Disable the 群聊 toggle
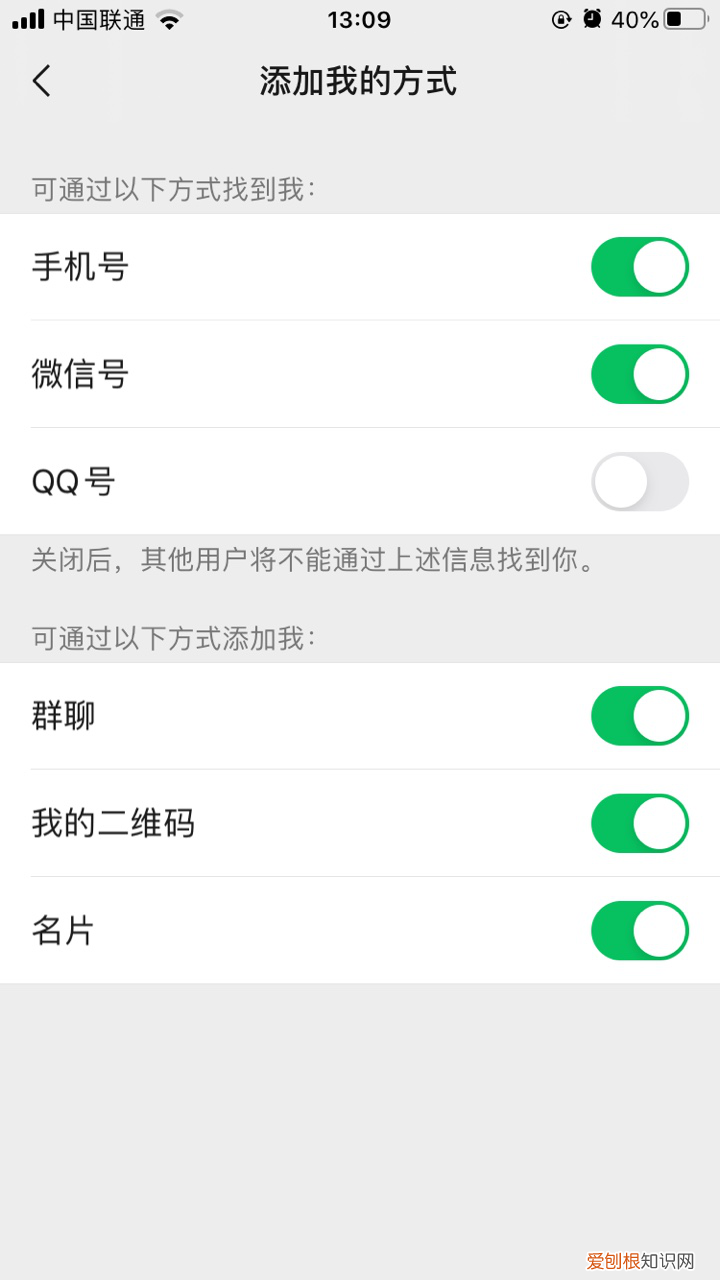 pos(639,715)
